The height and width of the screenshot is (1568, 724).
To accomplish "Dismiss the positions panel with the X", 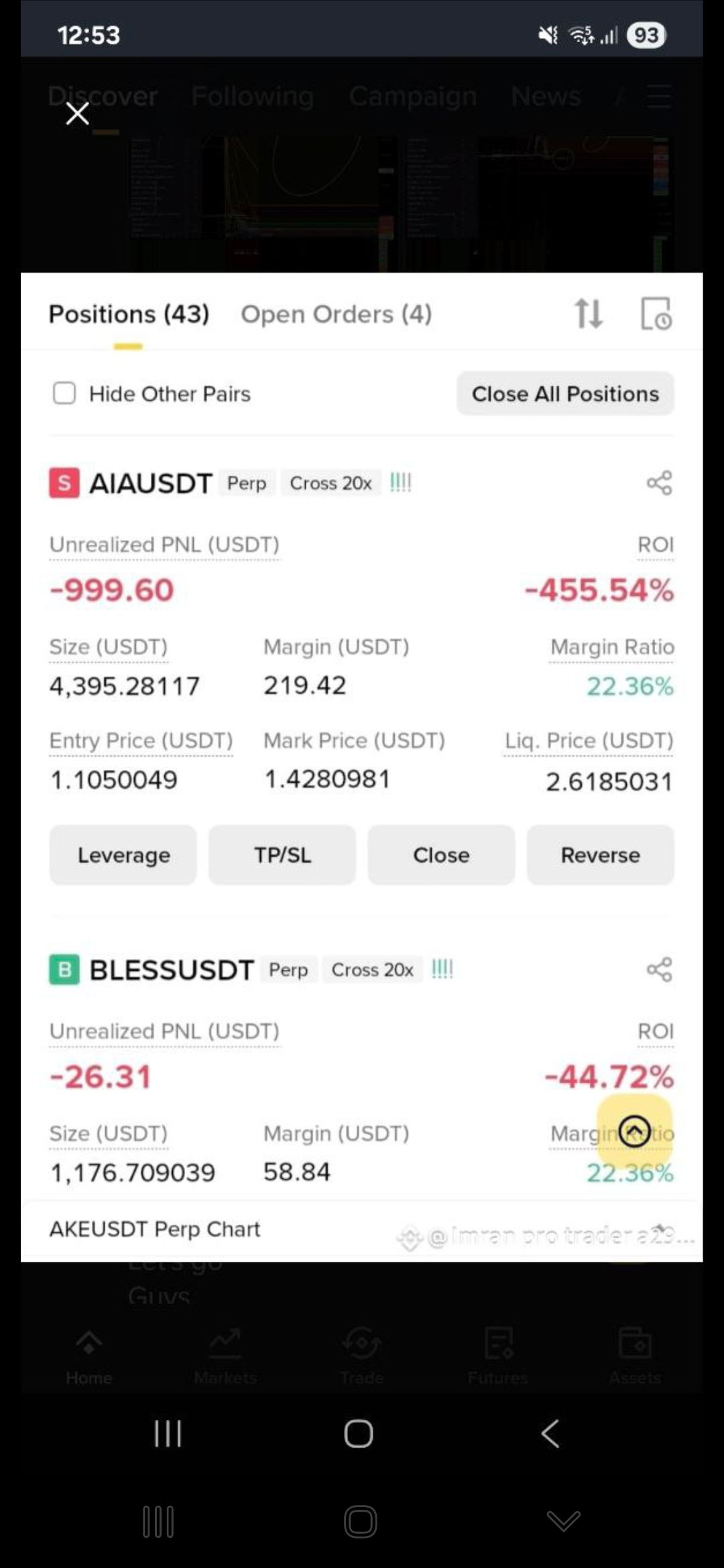I will coord(78,114).
